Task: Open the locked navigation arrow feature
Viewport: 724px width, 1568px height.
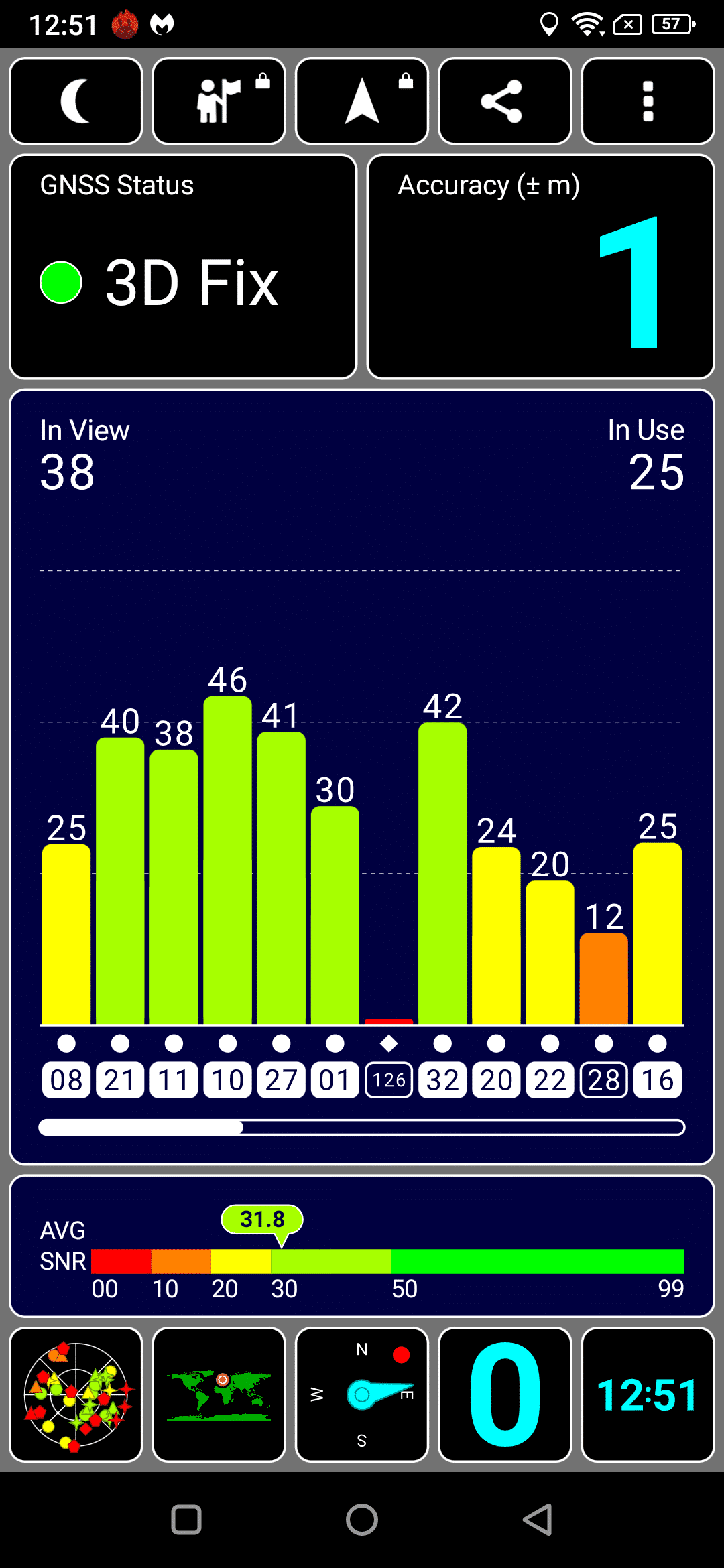Action: pyautogui.click(x=362, y=101)
